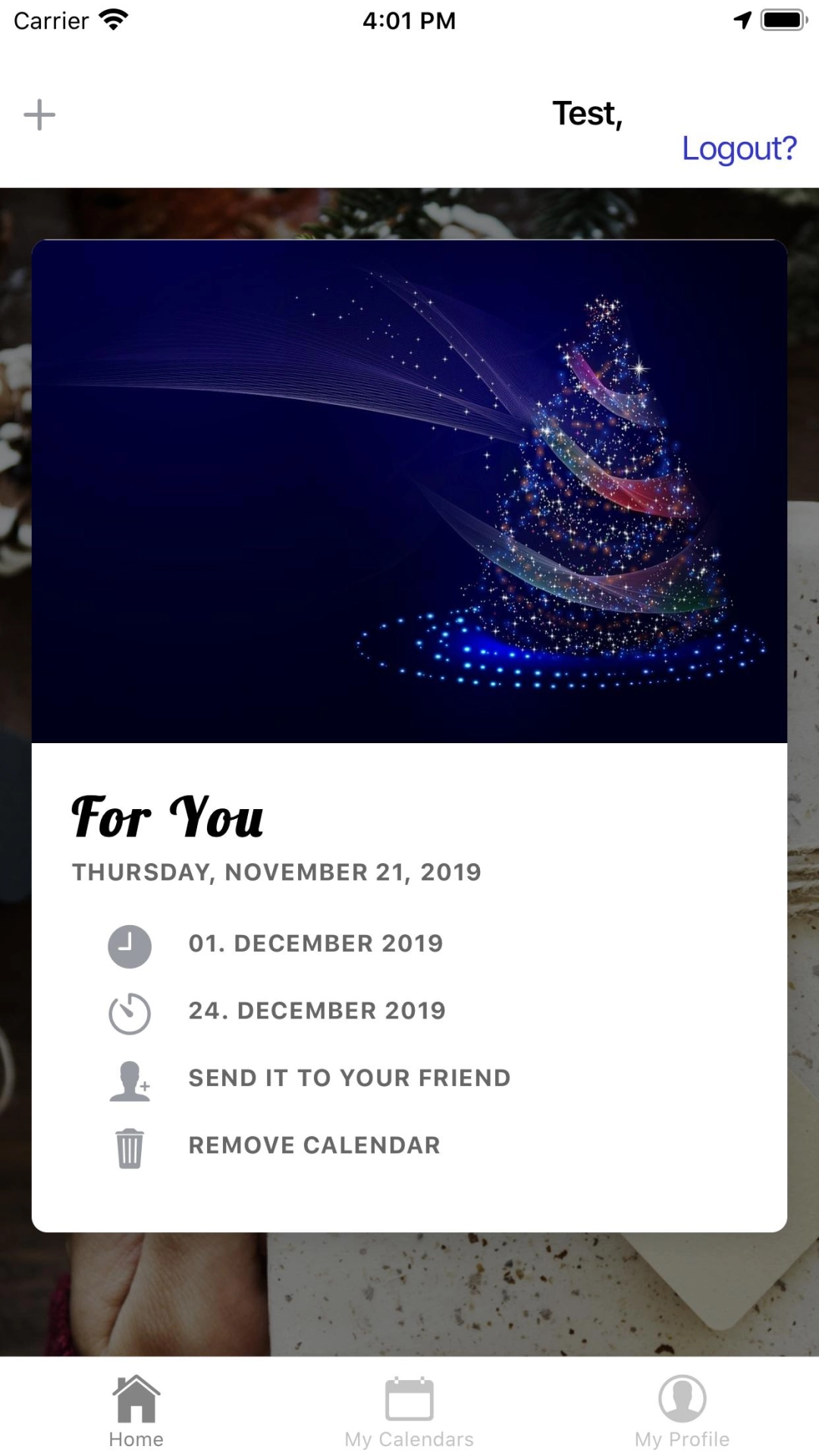Remove calendar with the trash option
819x1456 pixels.
click(314, 1145)
